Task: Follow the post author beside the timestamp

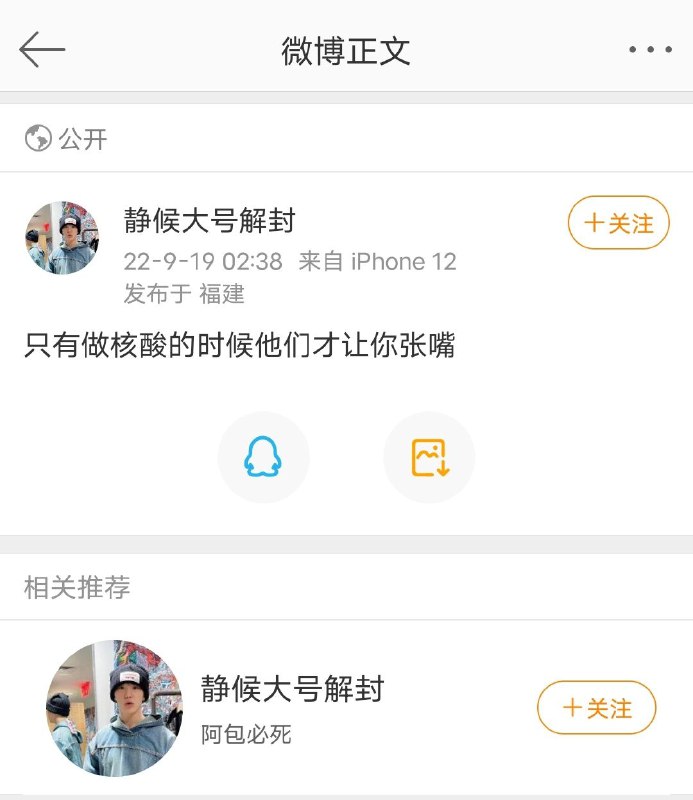Action: pyautogui.click(x=618, y=223)
